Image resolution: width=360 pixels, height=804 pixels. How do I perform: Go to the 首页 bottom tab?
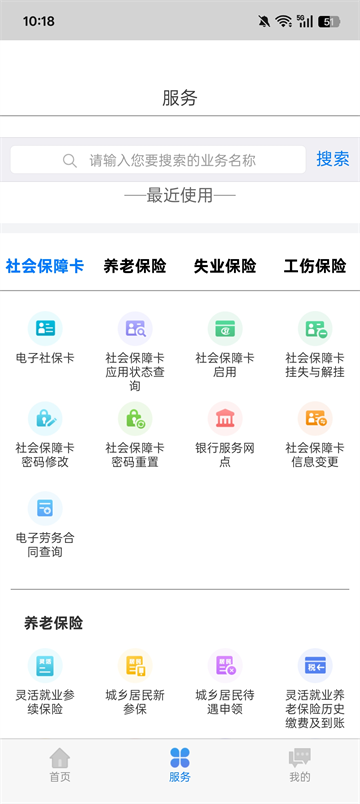pos(60,765)
